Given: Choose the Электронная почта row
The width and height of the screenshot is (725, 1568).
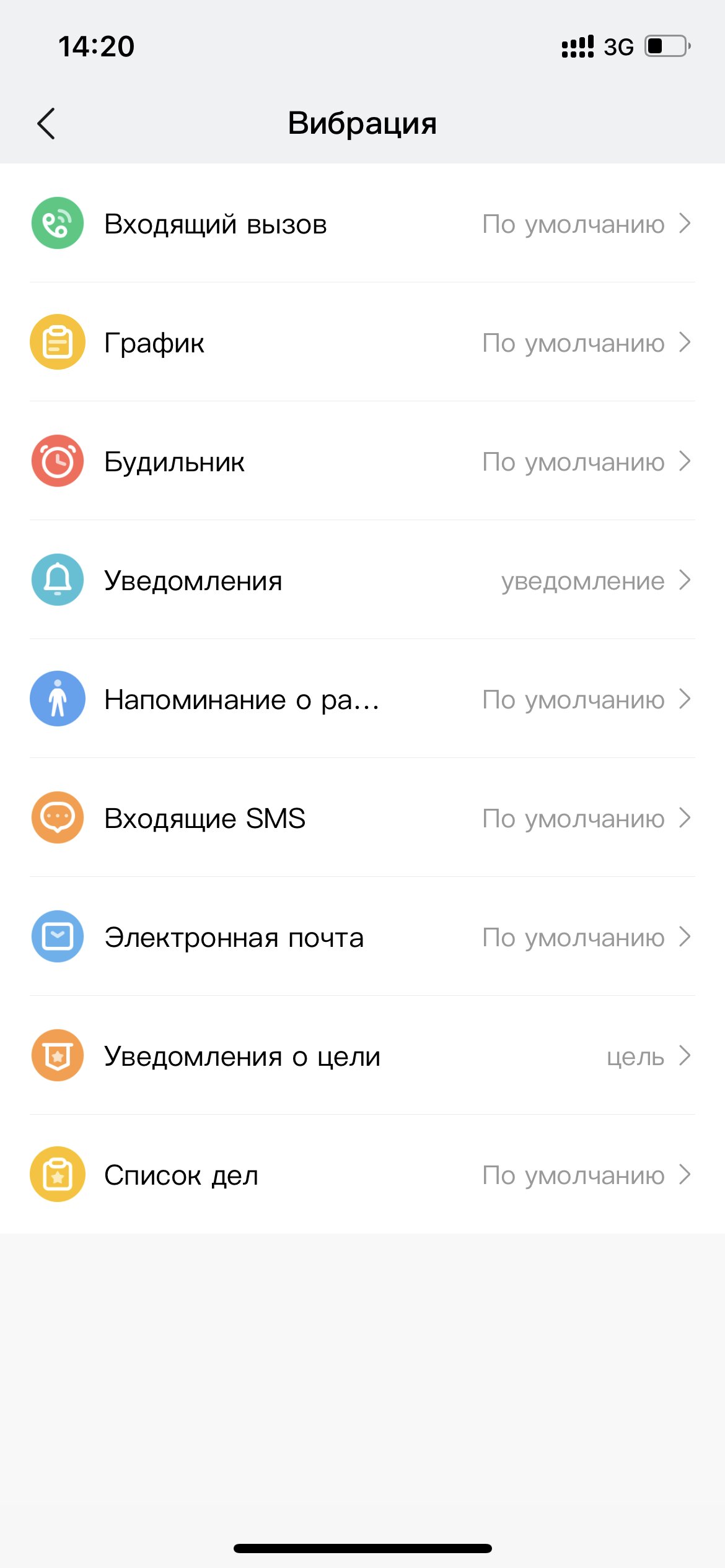Looking at the screenshot, I should click(x=362, y=936).
